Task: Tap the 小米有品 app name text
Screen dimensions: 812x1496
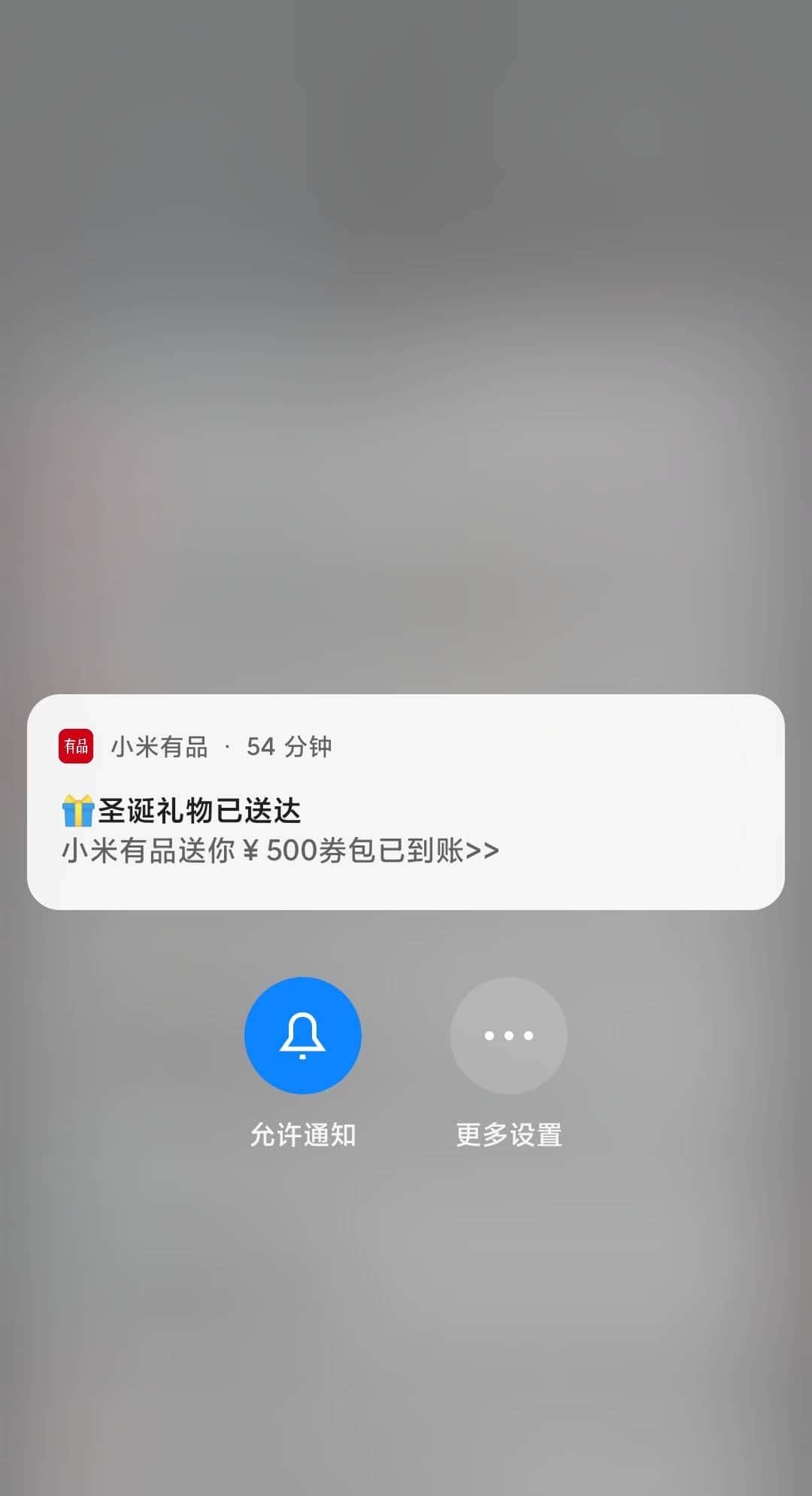Action: click(x=160, y=747)
